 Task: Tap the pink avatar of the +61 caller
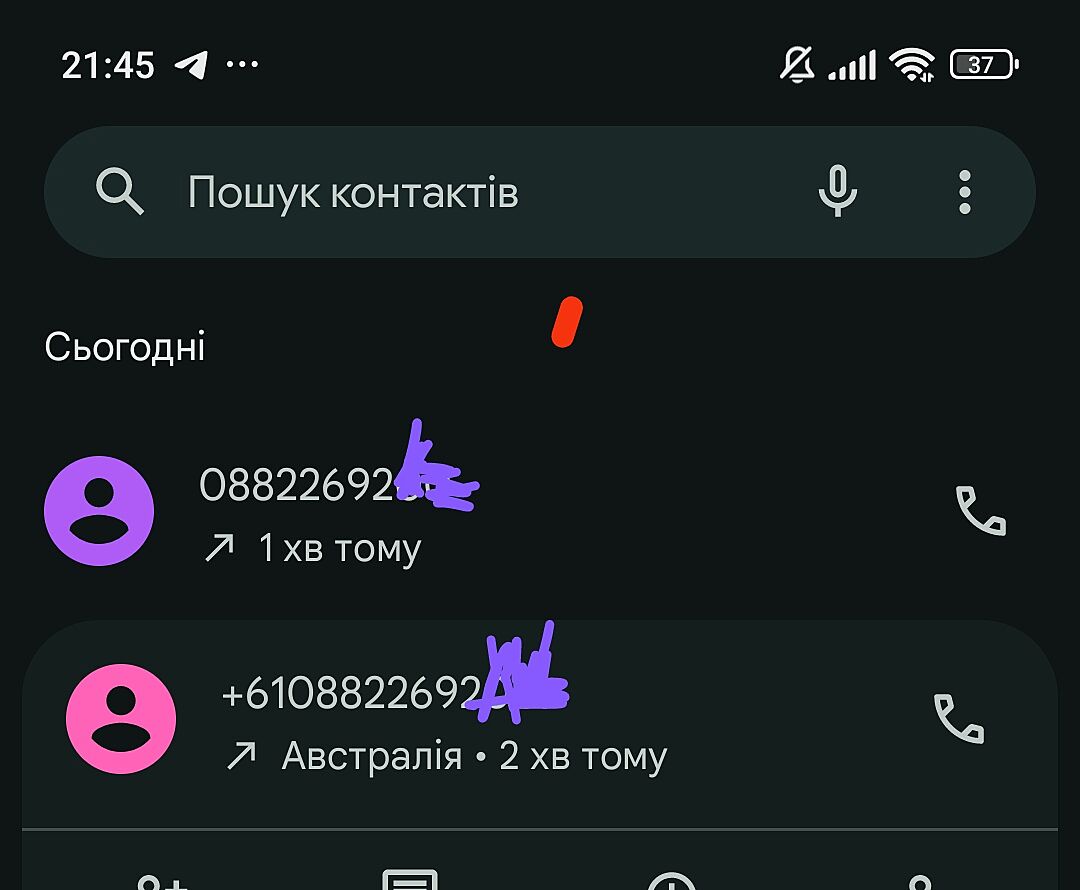click(x=121, y=719)
